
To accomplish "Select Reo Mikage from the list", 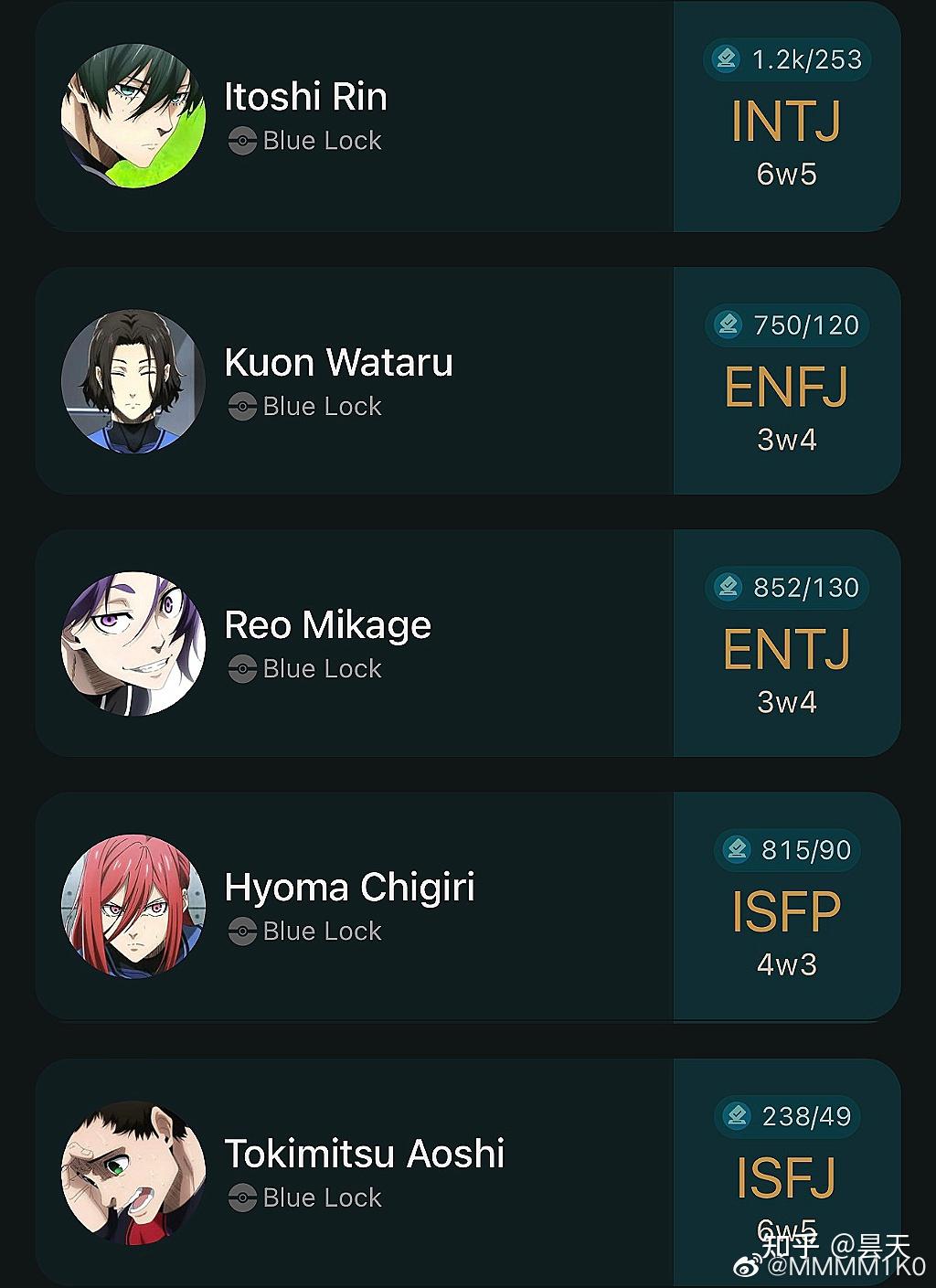I will [x=327, y=626].
